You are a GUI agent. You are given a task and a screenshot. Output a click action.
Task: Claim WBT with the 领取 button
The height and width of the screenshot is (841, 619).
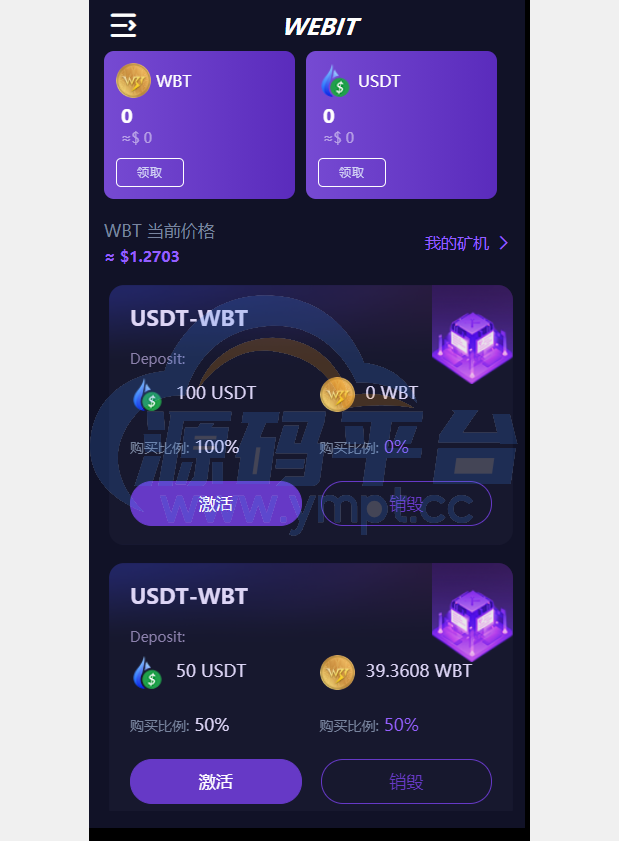(150, 172)
